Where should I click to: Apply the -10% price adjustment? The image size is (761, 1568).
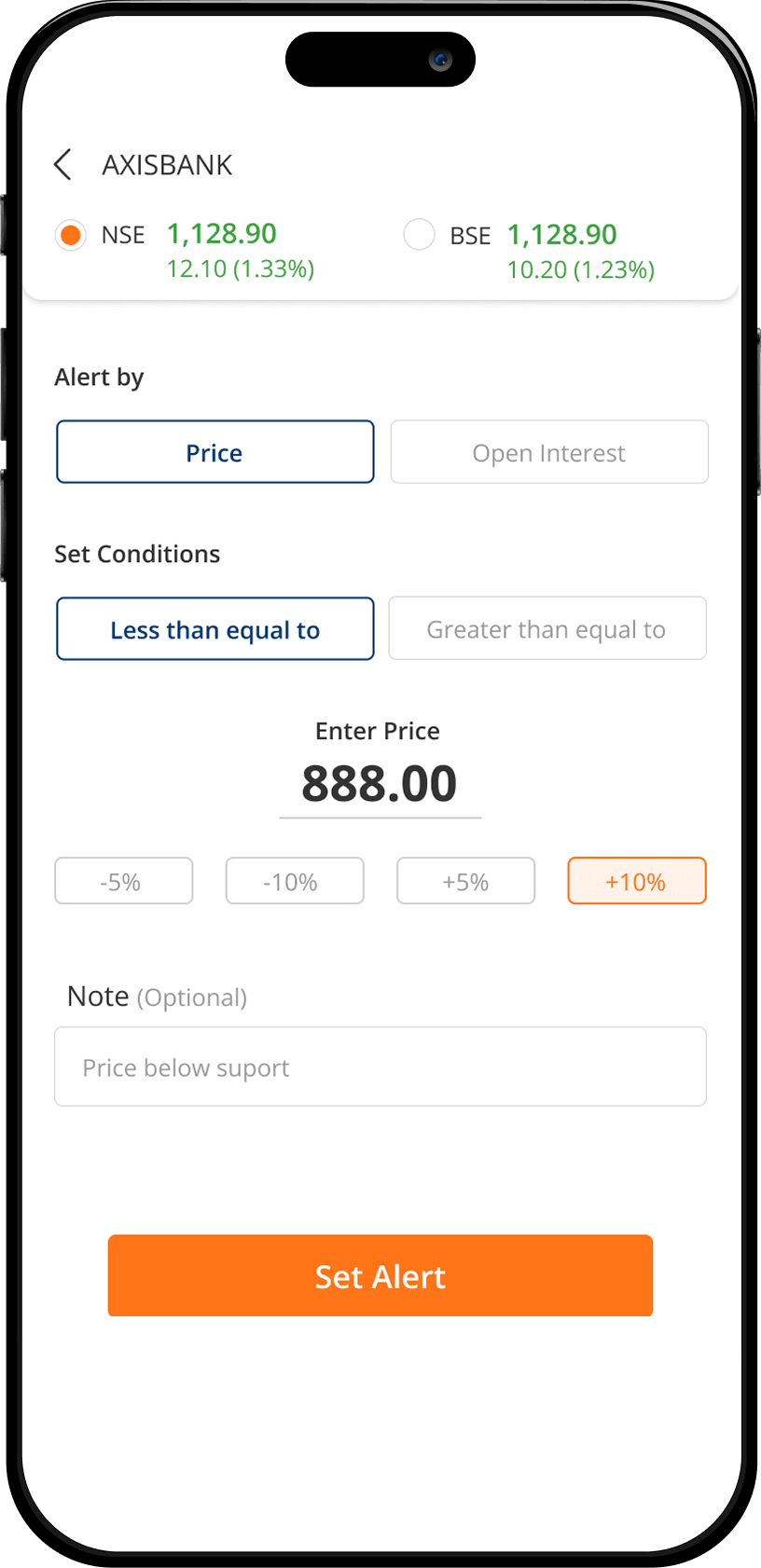coord(294,880)
